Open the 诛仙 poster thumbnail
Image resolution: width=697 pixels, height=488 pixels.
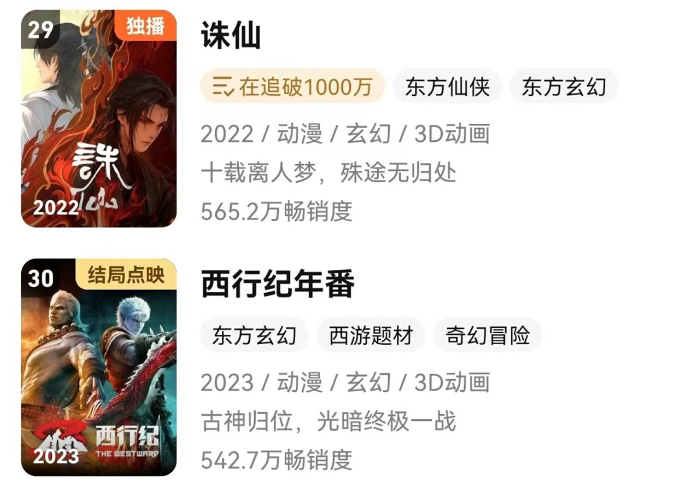coord(98,118)
